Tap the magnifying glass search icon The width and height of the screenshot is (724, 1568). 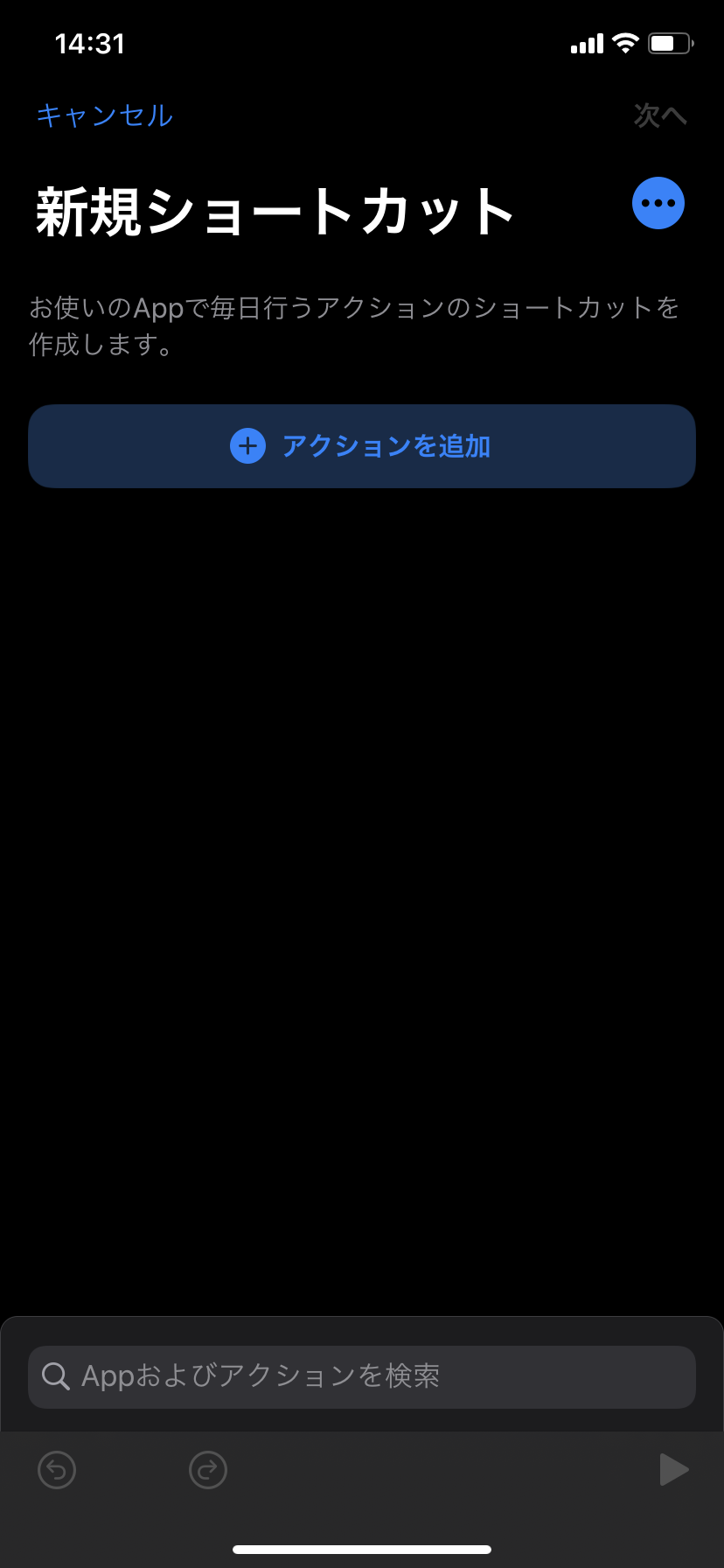pos(56,1376)
